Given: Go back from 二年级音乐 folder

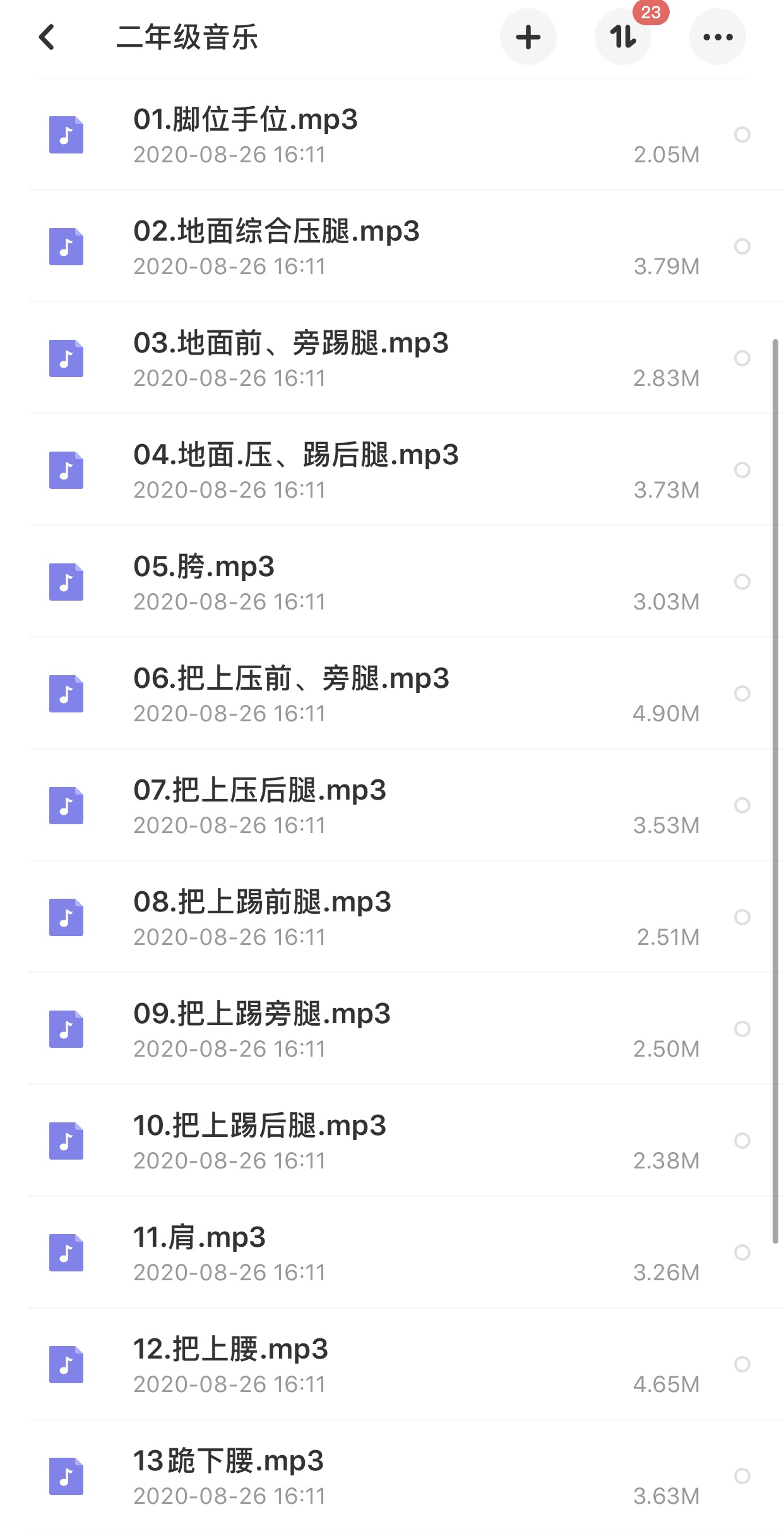Looking at the screenshot, I should (47, 37).
